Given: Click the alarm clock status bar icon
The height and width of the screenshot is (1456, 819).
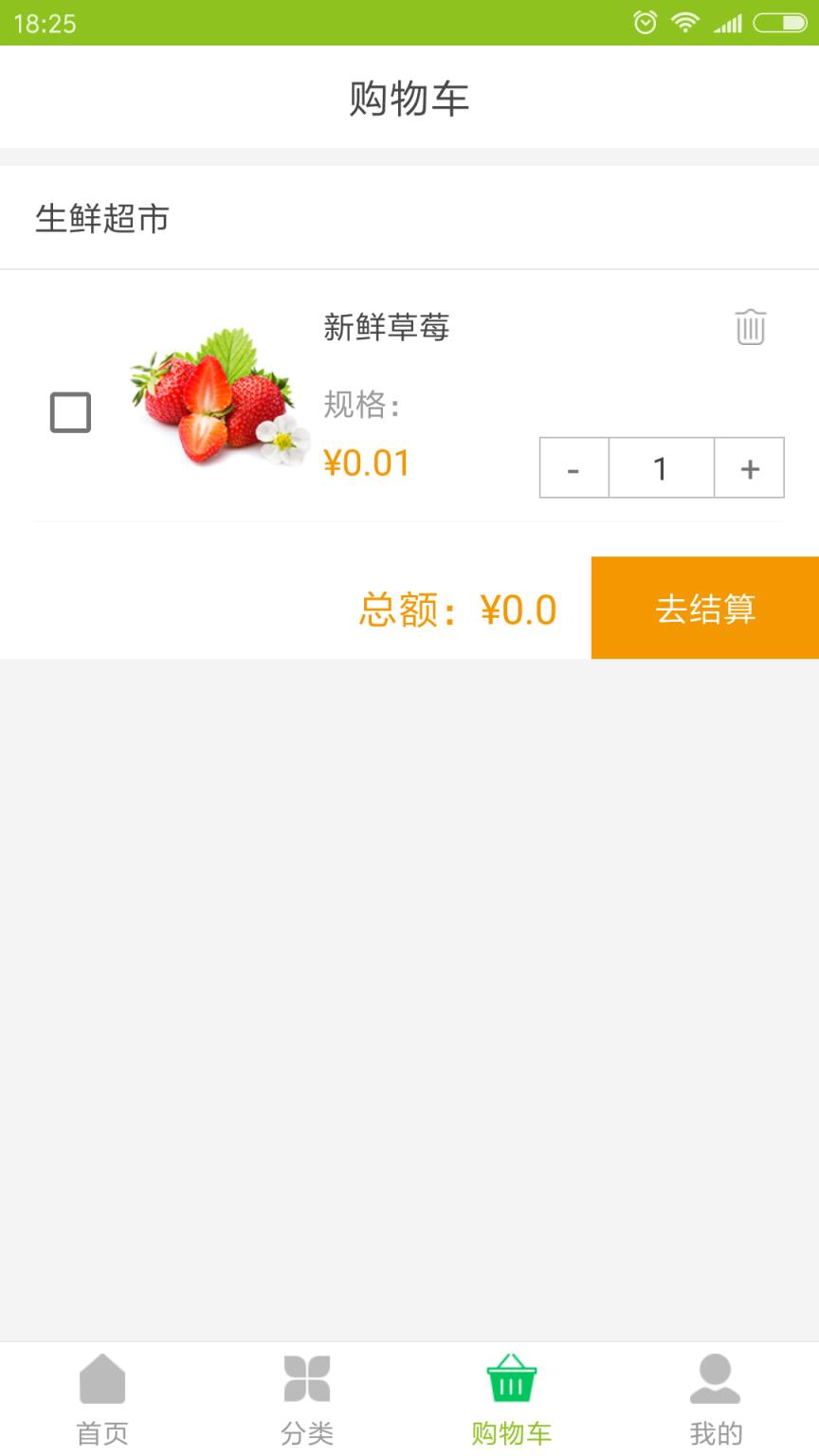Looking at the screenshot, I should (x=646, y=21).
